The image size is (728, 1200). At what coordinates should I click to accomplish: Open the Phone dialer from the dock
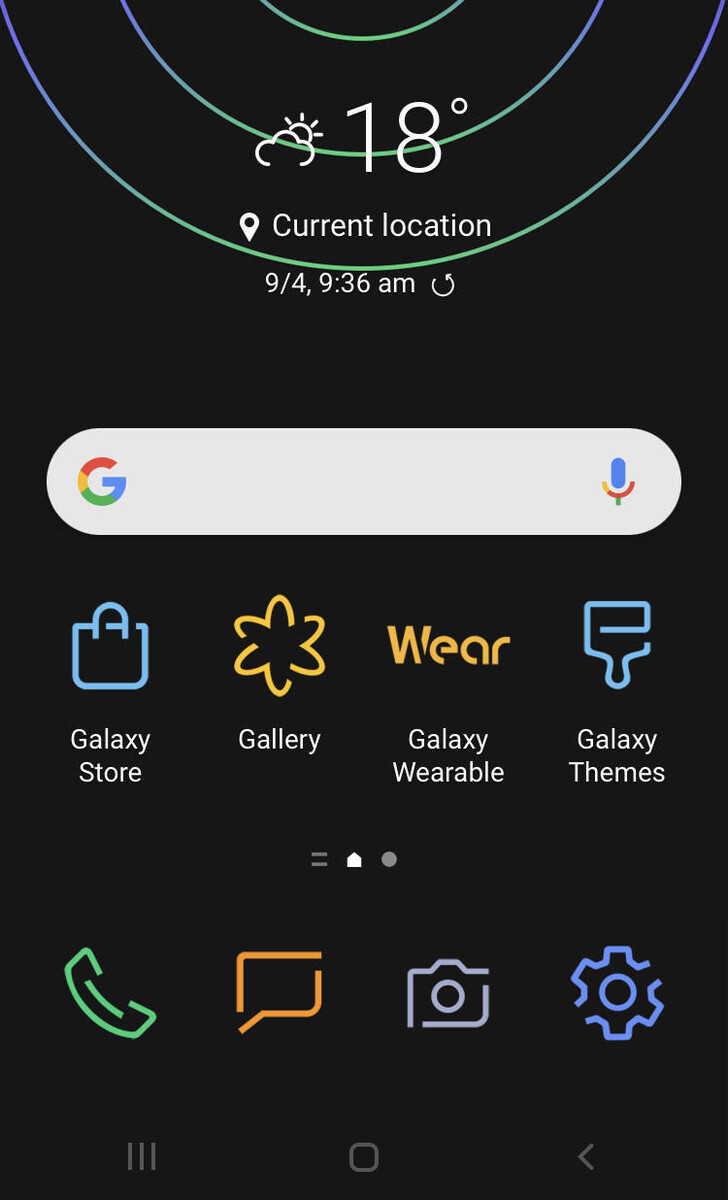(110, 991)
